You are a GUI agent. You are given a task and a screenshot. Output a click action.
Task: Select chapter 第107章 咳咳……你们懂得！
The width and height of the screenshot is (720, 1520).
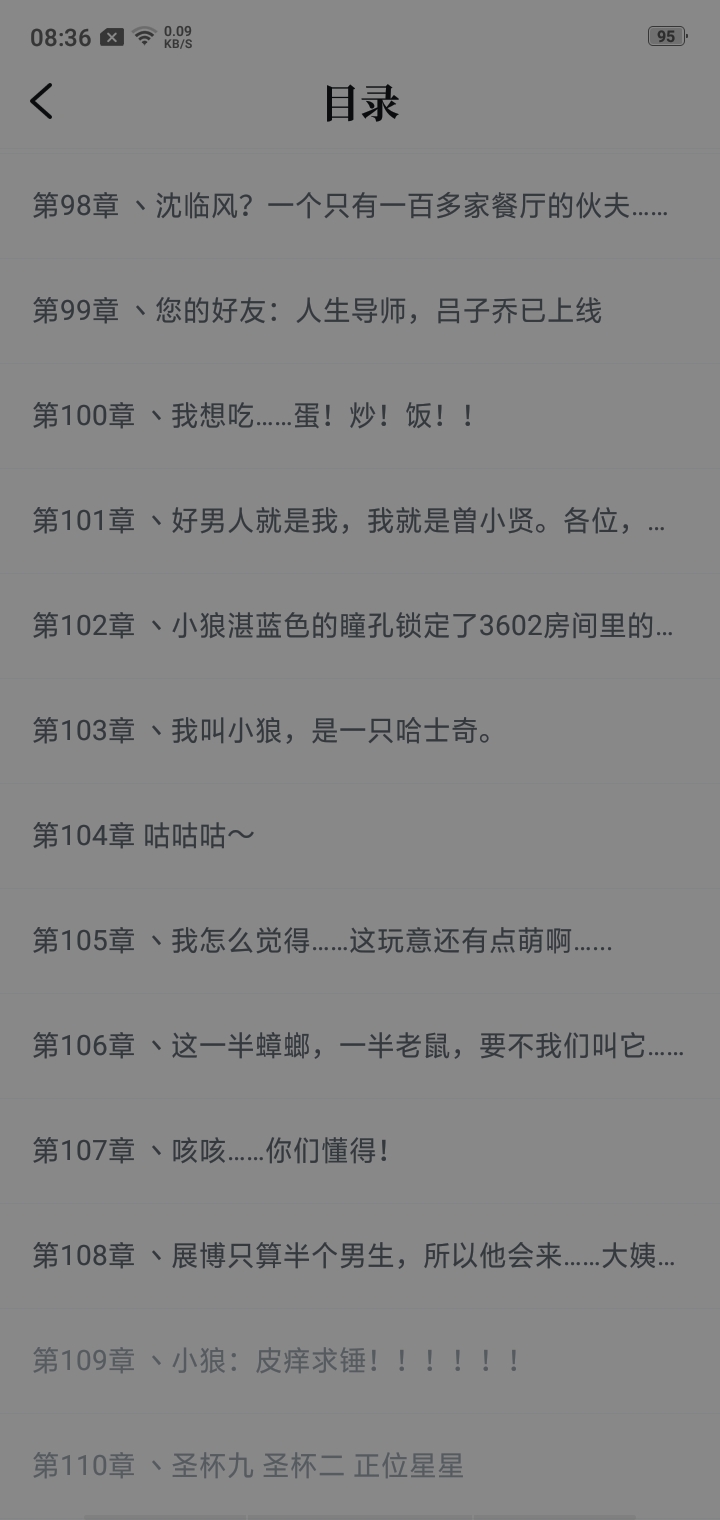(211, 1151)
